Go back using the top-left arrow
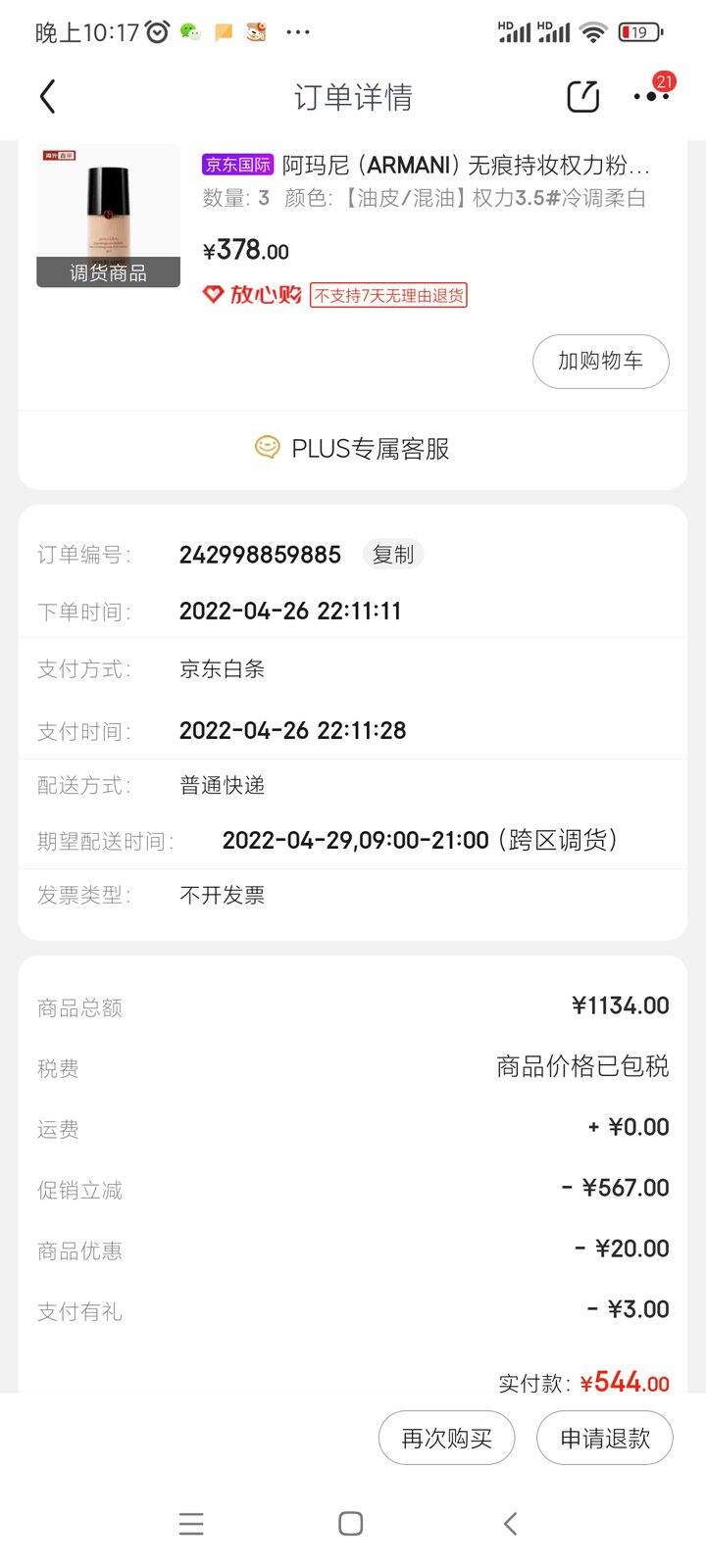The width and height of the screenshot is (706, 1568). tap(47, 96)
